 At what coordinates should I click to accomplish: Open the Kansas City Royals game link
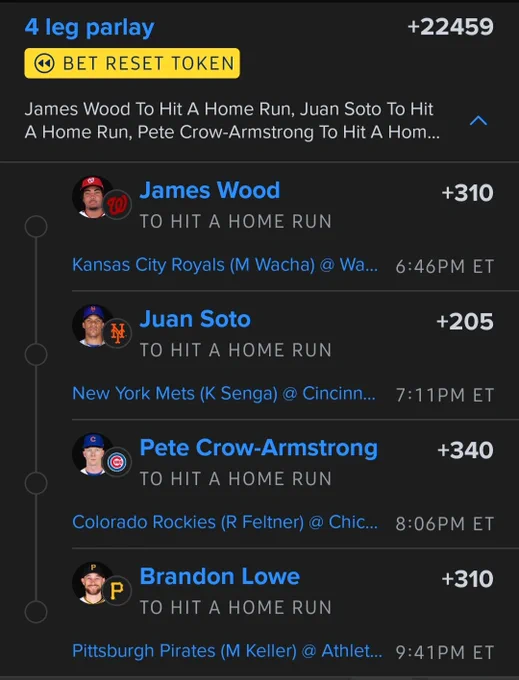click(225, 265)
